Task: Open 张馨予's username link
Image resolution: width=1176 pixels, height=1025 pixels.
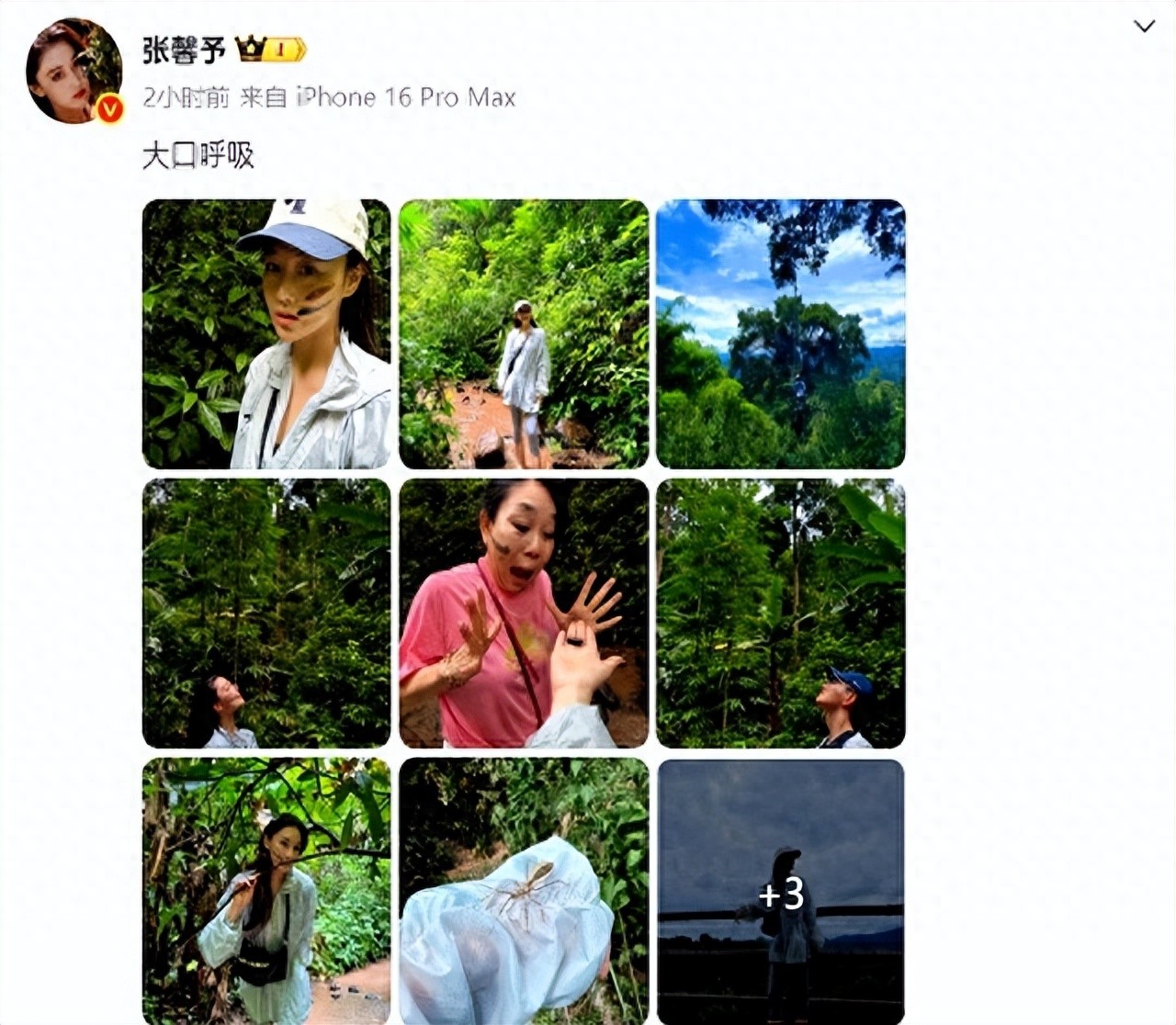Action: (184, 50)
